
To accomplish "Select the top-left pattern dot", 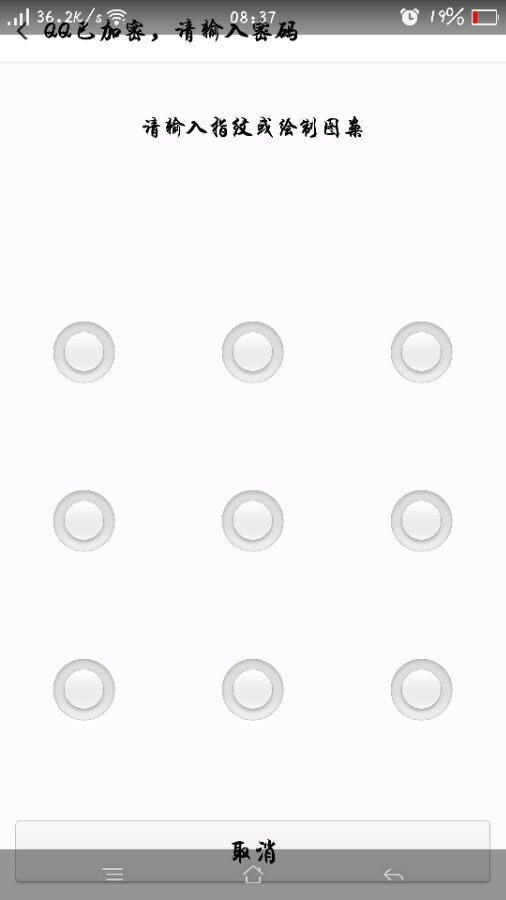I will (x=84, y=352).
